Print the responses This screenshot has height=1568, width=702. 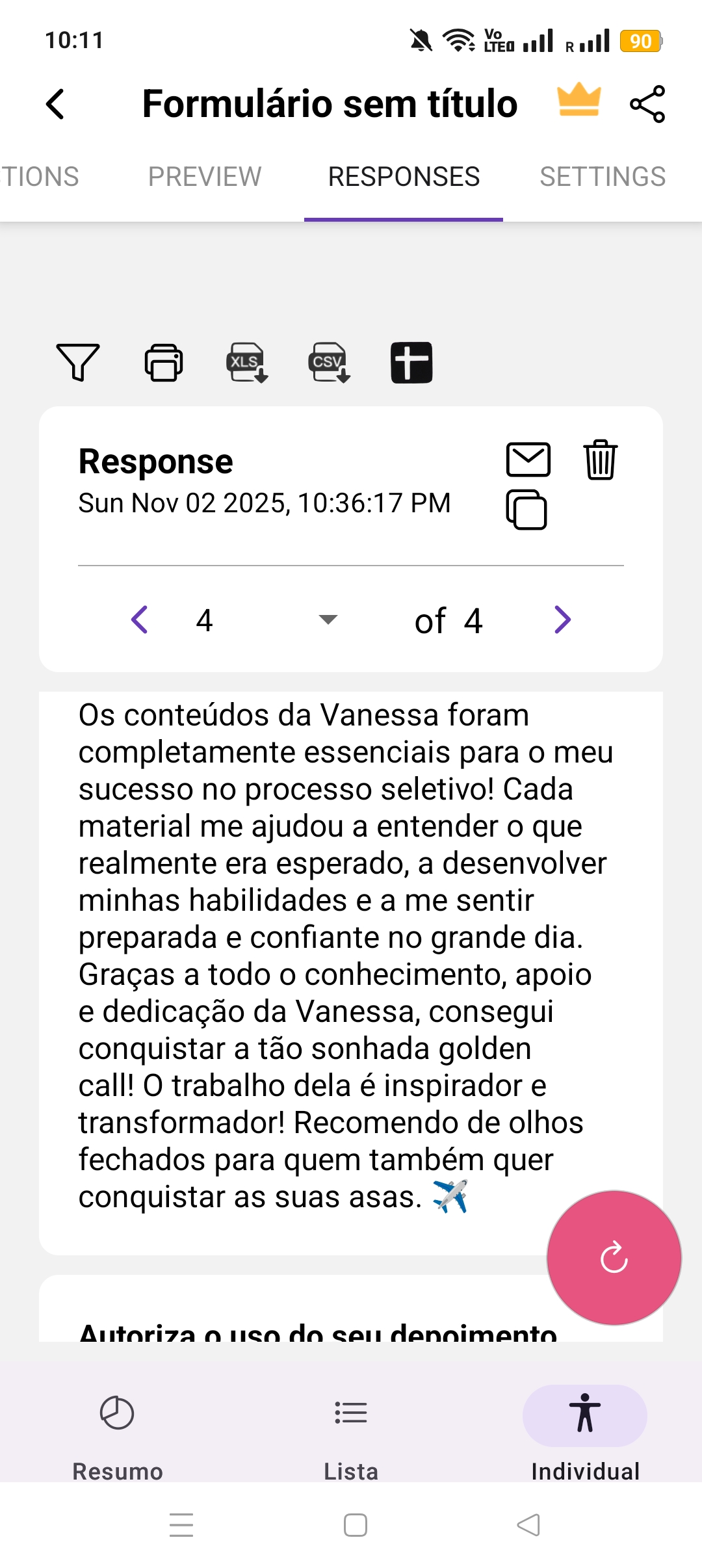[162, 362]
